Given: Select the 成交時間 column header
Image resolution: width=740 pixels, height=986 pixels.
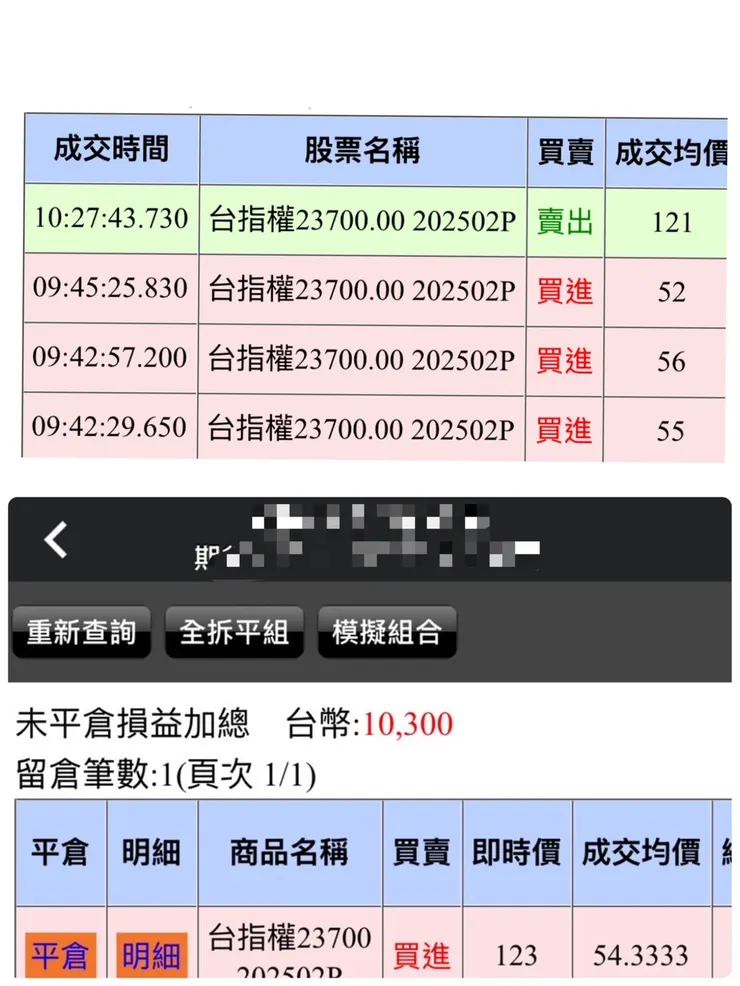Looking at the screenshot, I should 110,150.
